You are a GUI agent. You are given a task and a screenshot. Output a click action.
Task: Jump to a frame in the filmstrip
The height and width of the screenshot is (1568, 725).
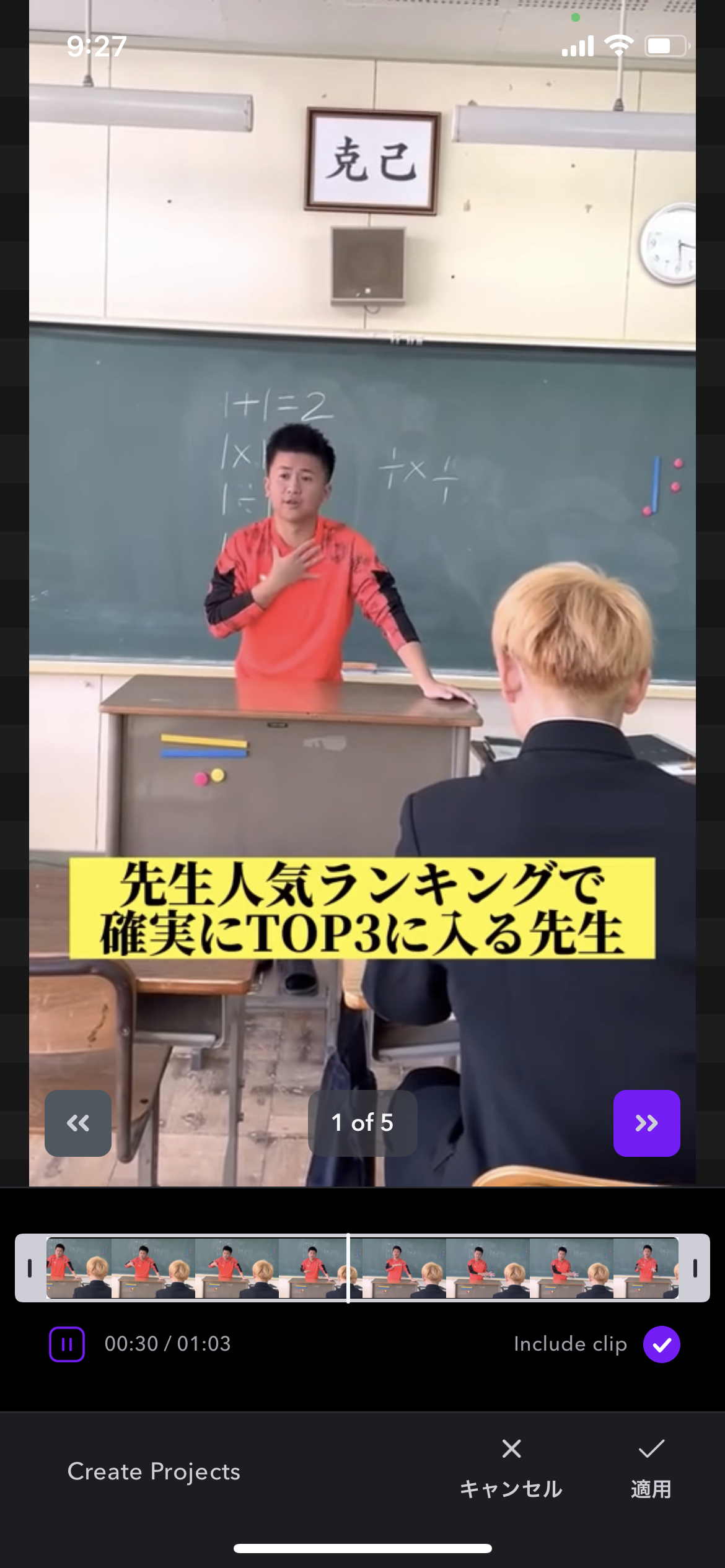click(x=362, y=1268)
